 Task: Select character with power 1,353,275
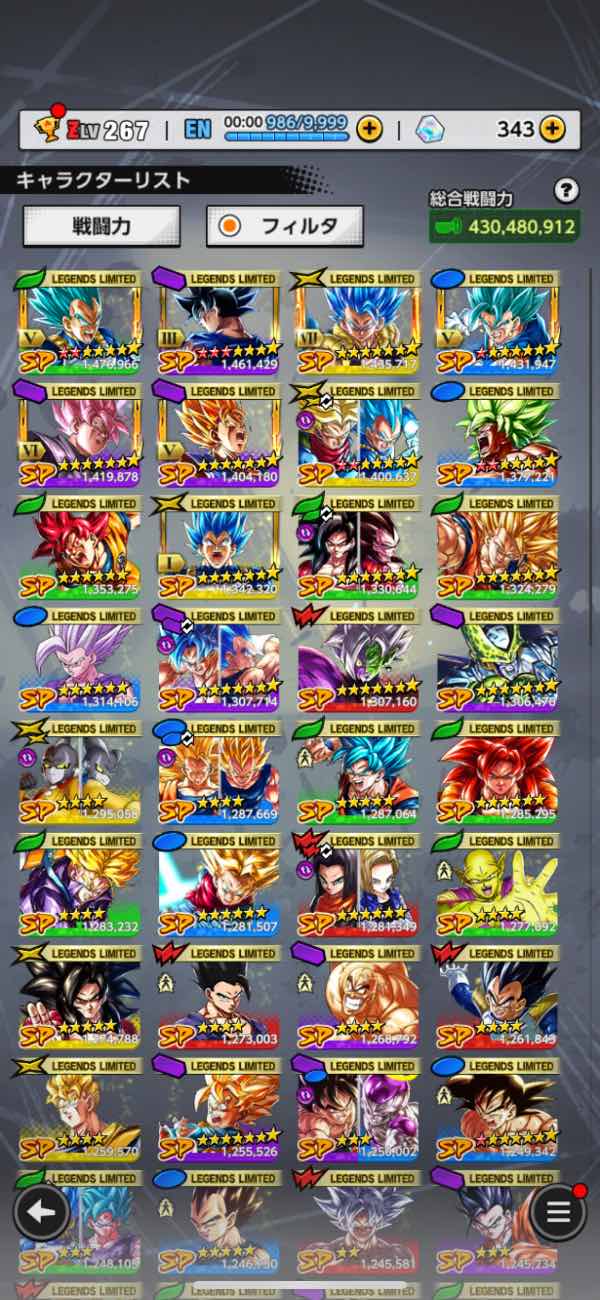coord(80,551)
